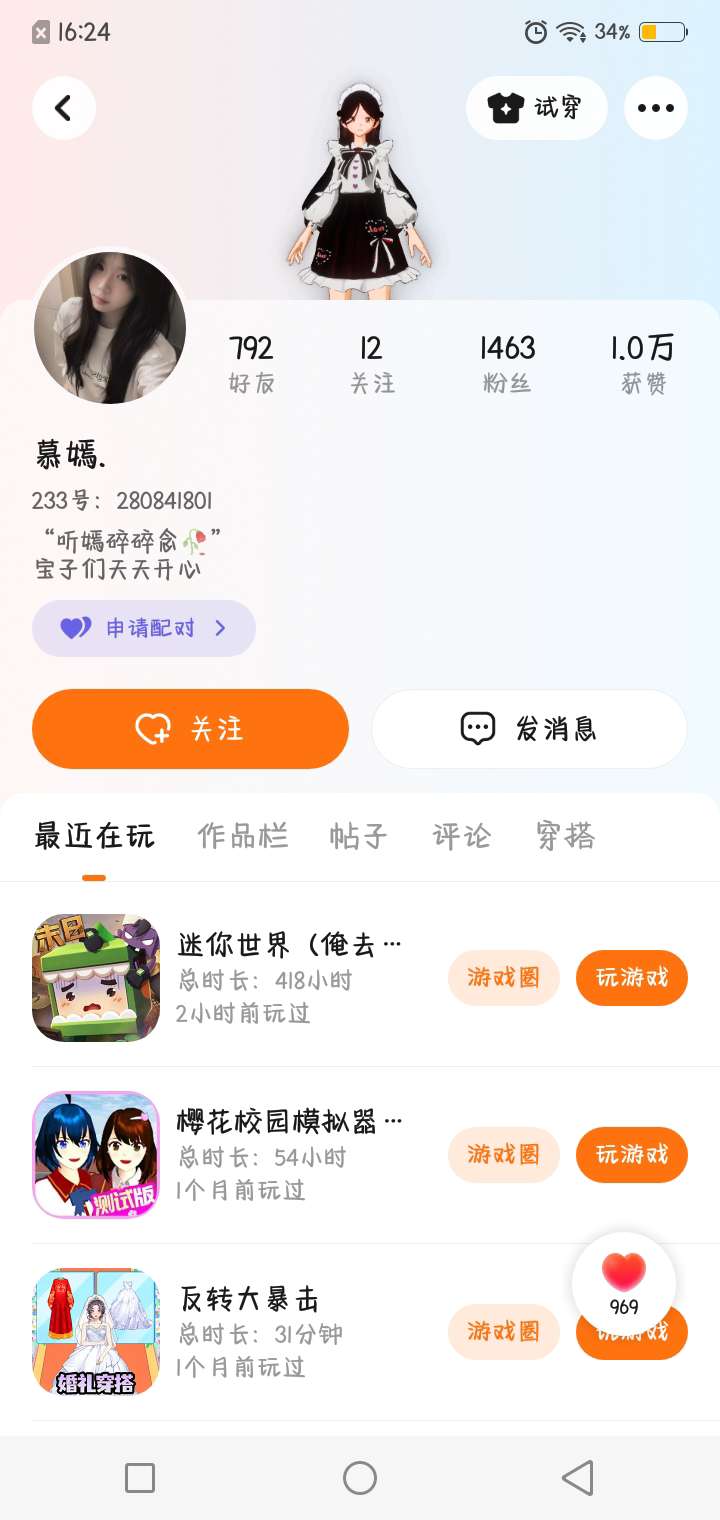Send a message via 发消息
720x1520 pixels.
tap(529, 729)
